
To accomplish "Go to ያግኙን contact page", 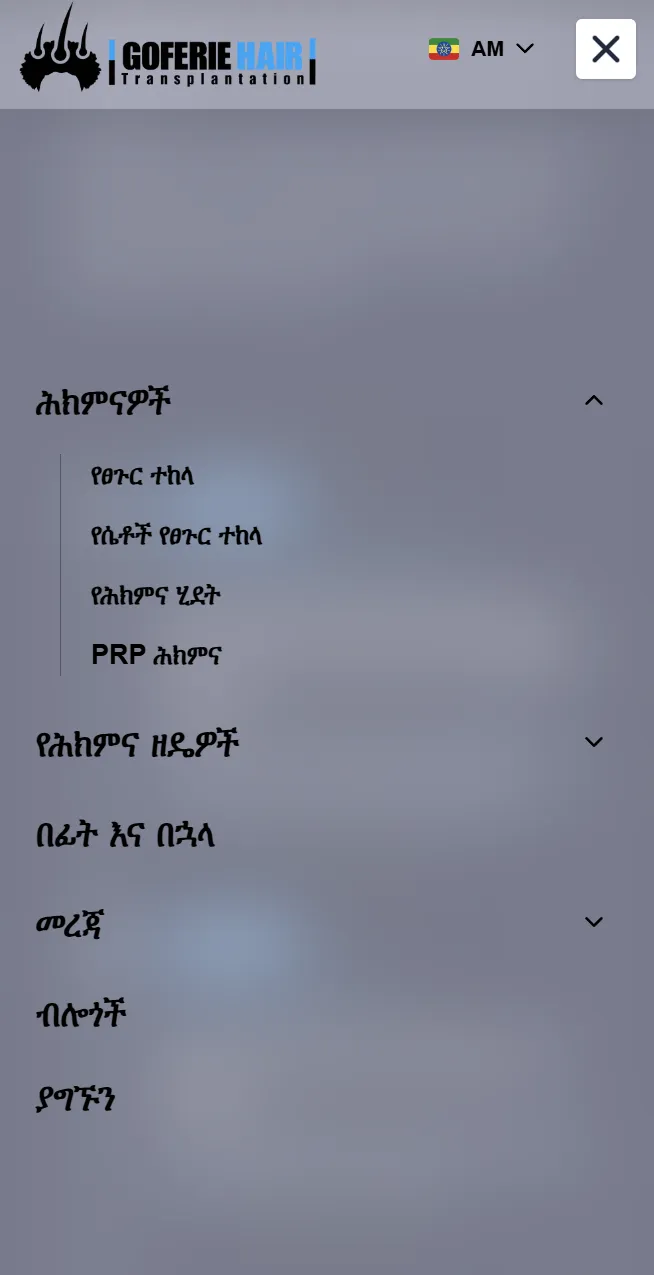I will point(76,1100).
